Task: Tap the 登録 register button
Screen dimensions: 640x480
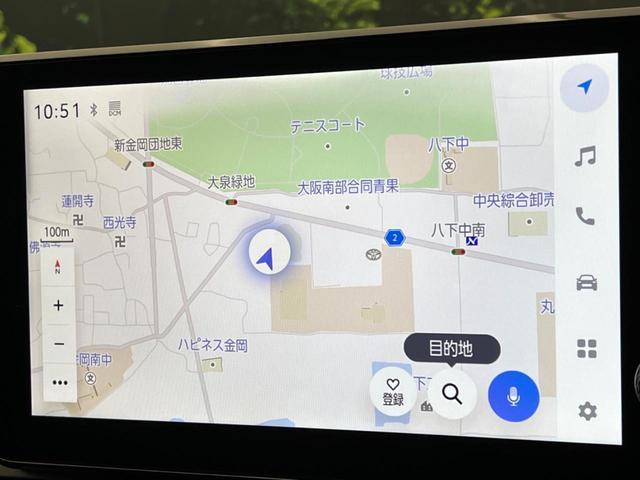Action: point(393,391)
